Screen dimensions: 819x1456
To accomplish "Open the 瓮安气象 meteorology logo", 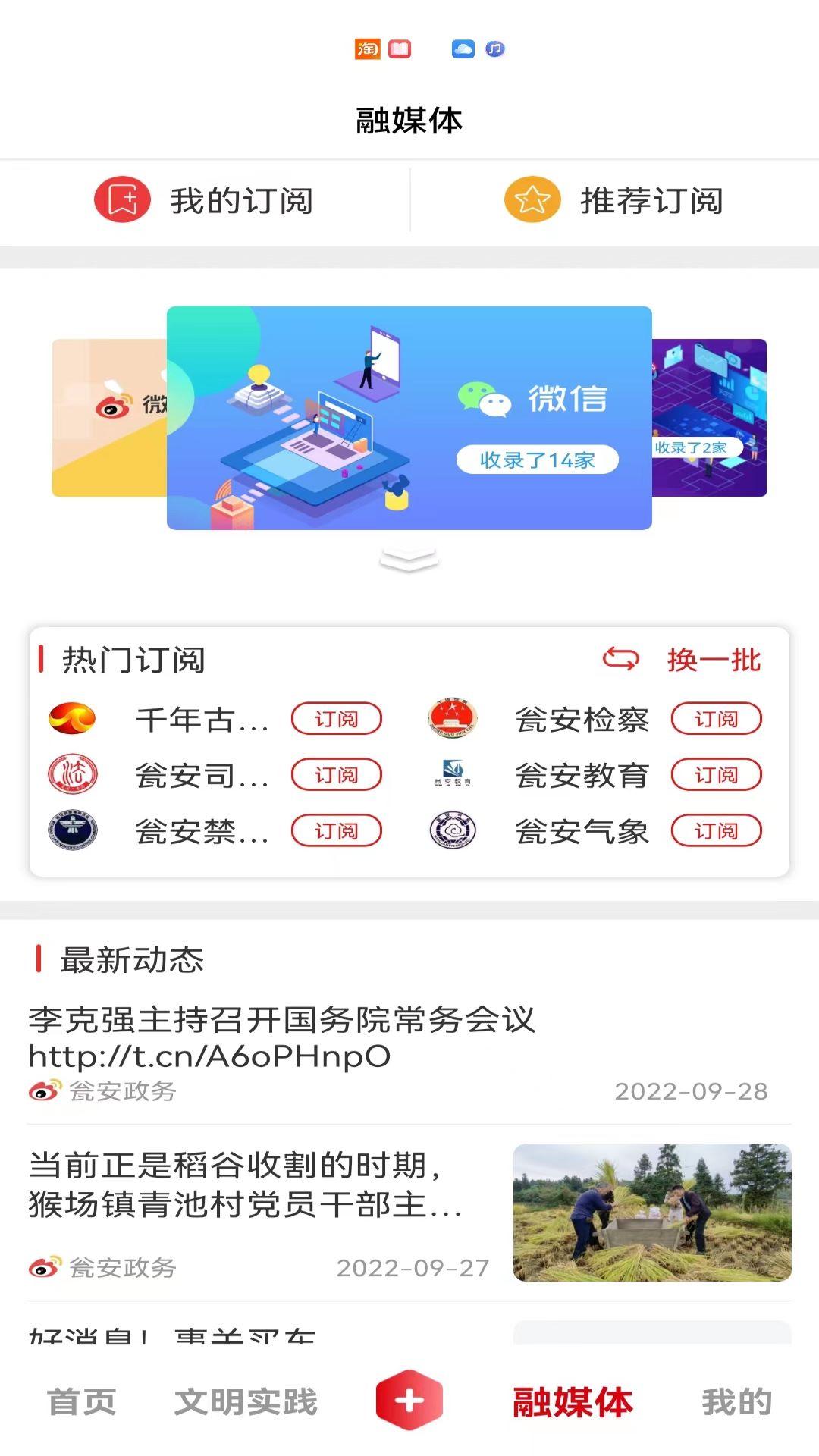I will 453,832.
